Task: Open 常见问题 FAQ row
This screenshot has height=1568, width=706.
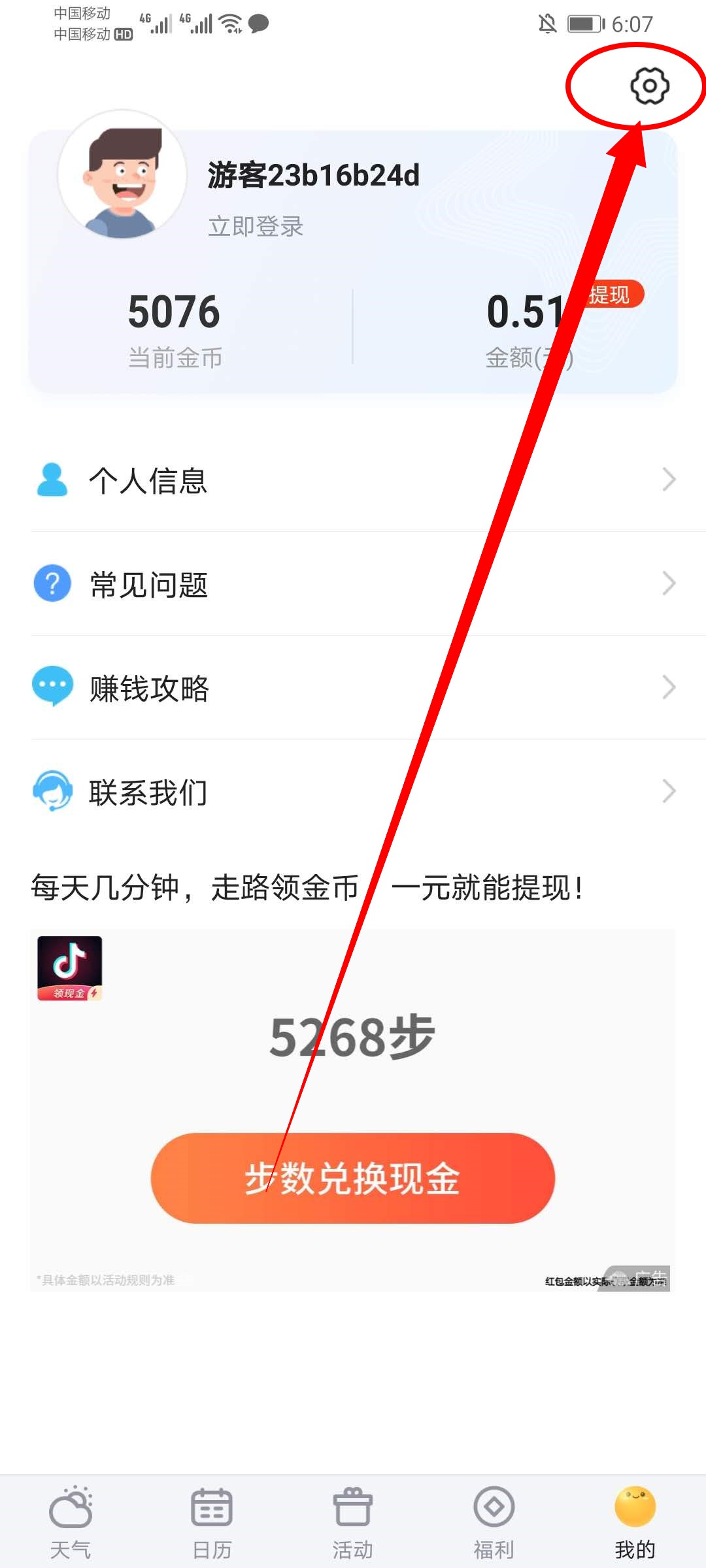Action: tap(353, 584)
